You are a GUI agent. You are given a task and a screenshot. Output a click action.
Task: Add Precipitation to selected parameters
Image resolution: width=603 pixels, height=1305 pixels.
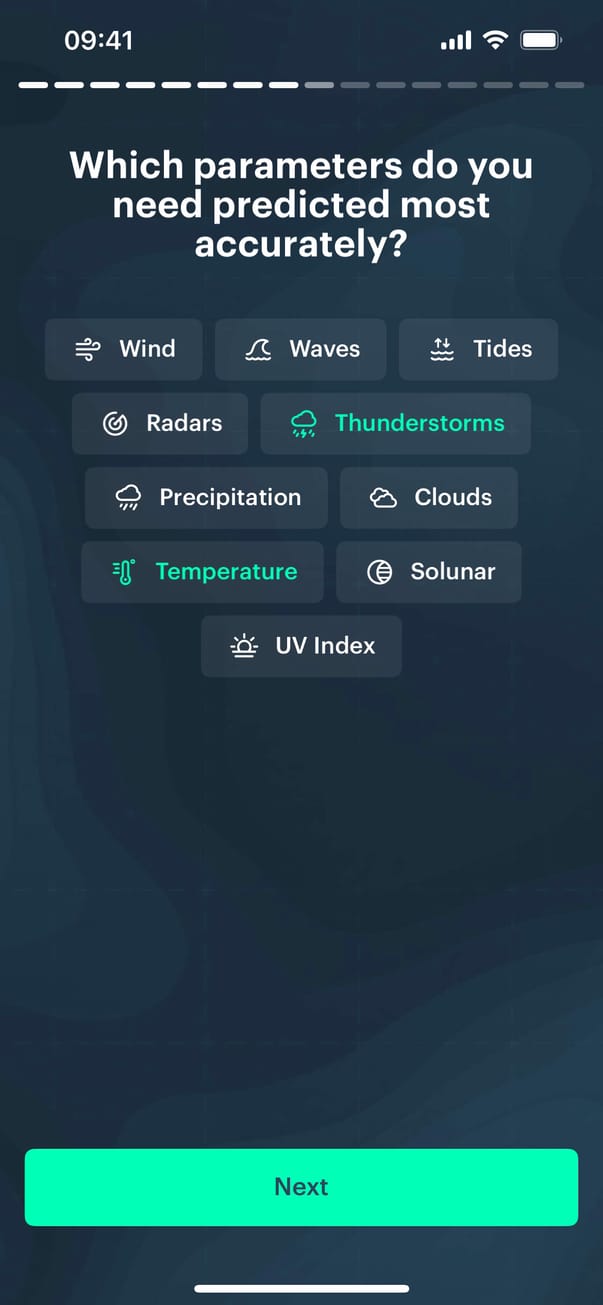206,497
